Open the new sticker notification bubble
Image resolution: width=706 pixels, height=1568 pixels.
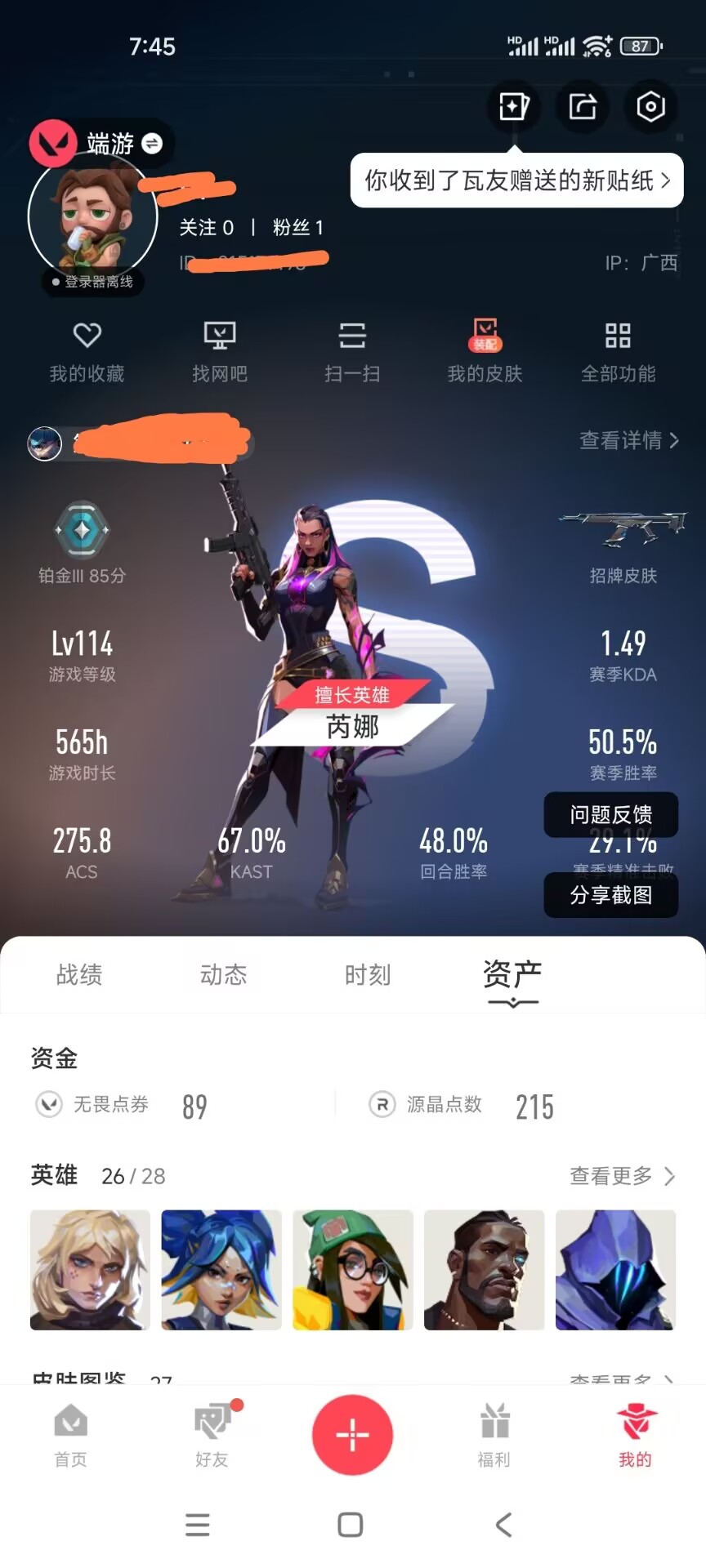516,180
